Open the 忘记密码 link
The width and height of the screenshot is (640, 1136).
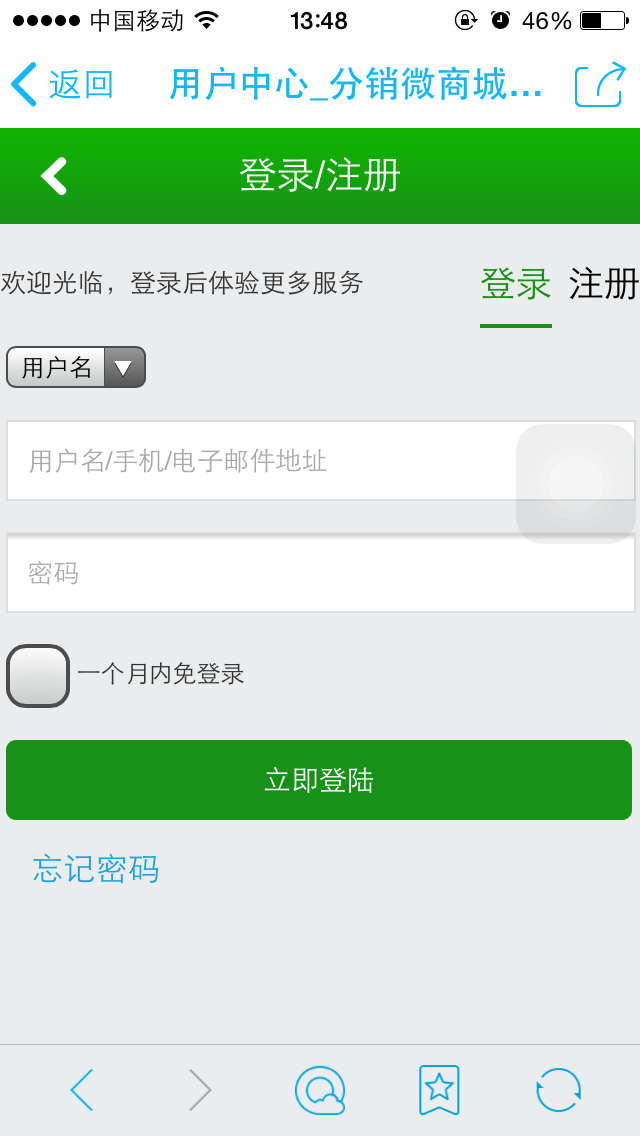pos(96,869)
